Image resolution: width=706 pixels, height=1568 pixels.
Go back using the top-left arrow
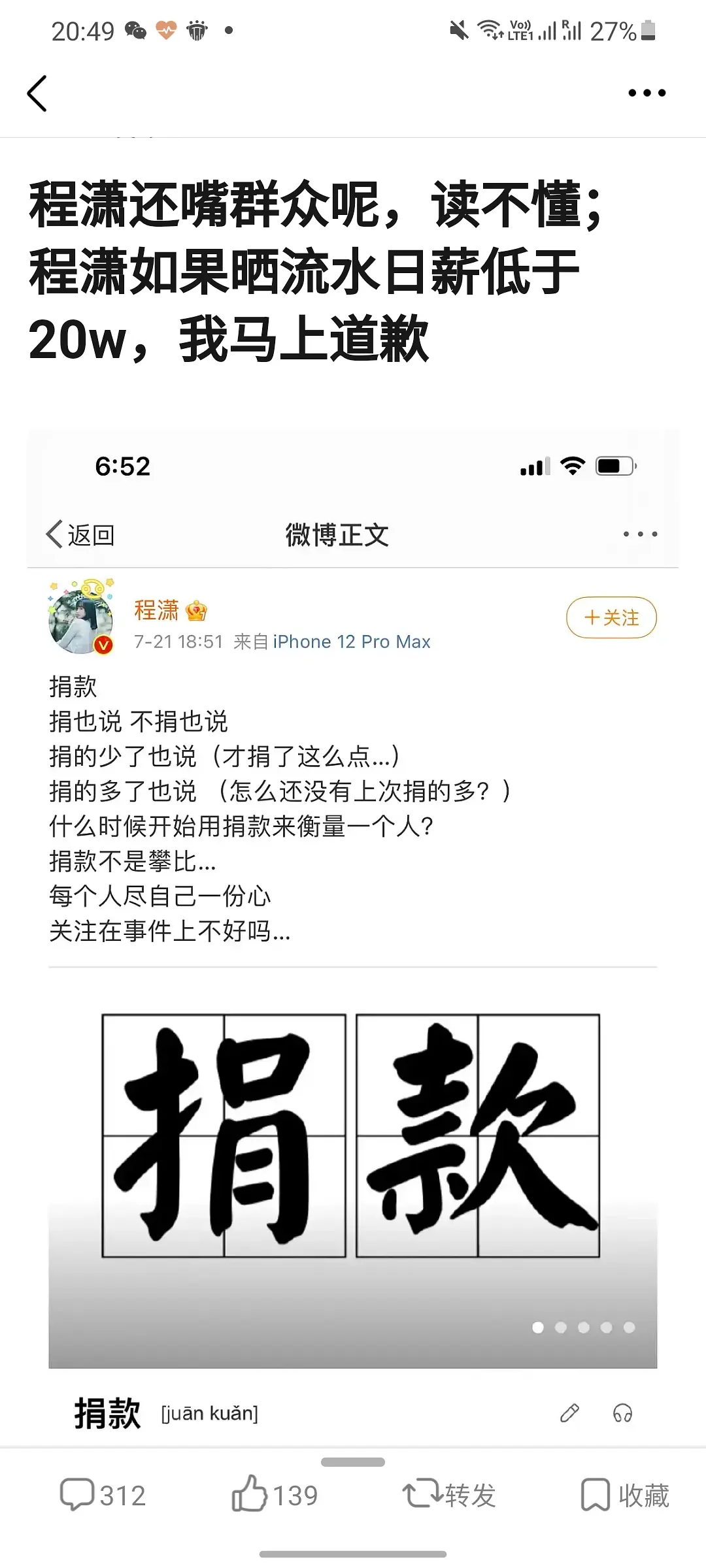37,93
